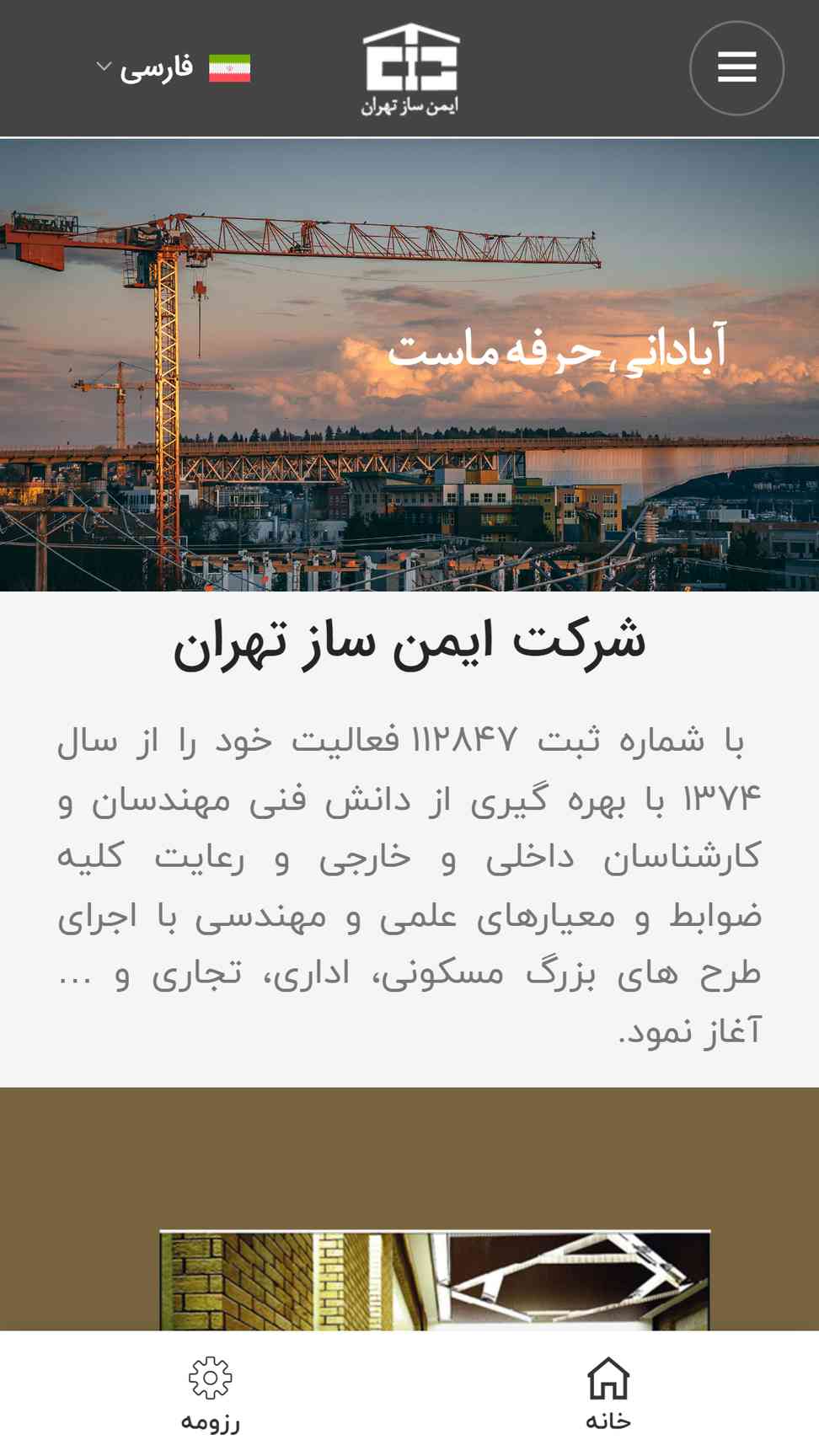The height and width of the screenshot is (1456, 819).
Task: Open the hamburger menu
Action: (x=736, y=67)
